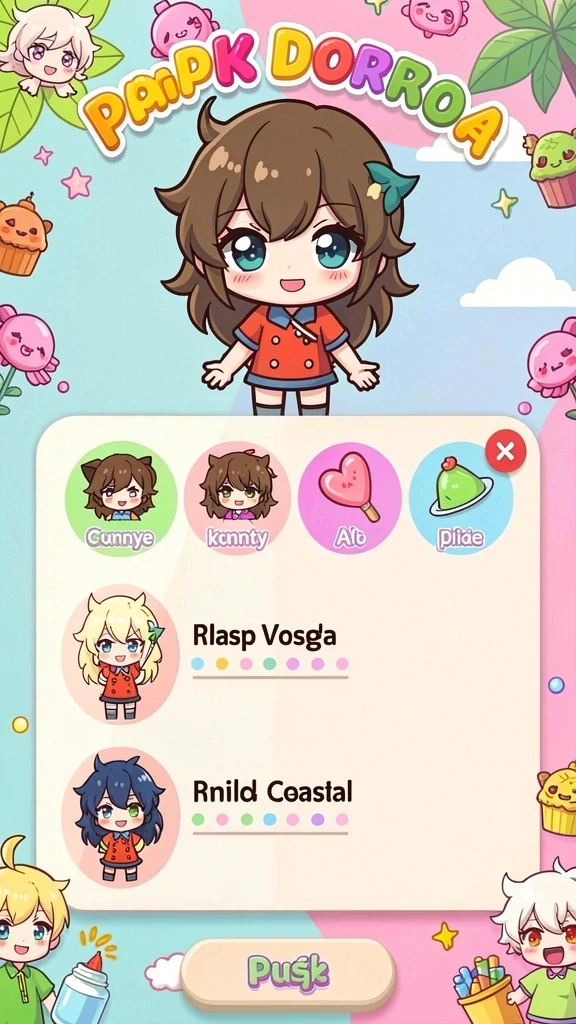Choose the kcnnty character bubble
The height and width of the screenshot is (1024, 576).
click(x=237, y=499)
